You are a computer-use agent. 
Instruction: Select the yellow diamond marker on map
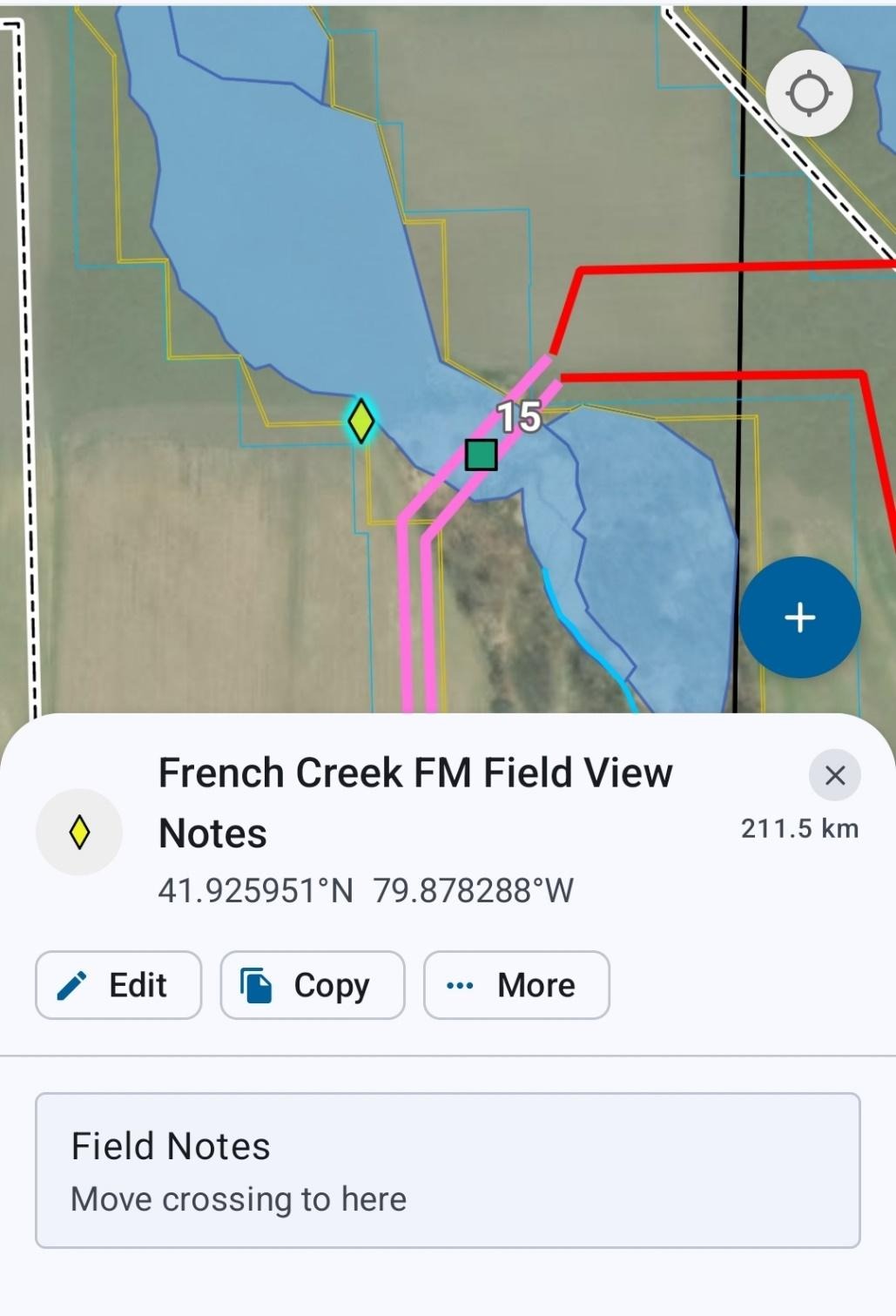tap(360, 422)
